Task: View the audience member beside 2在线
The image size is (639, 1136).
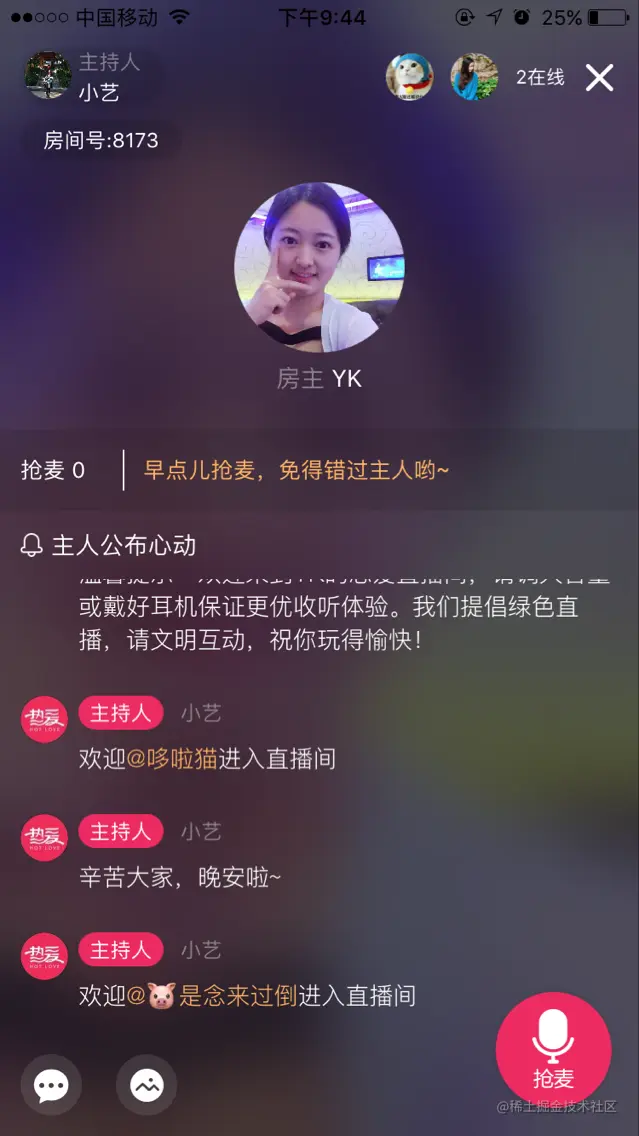Action: (x=474, y=77)
